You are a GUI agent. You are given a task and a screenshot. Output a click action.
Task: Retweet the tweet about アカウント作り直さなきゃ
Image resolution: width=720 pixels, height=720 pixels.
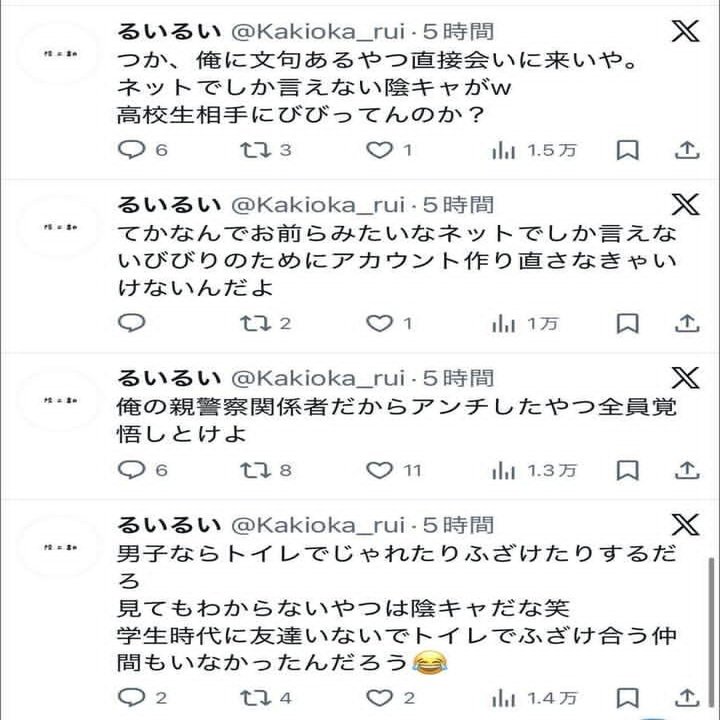(256, 323)
